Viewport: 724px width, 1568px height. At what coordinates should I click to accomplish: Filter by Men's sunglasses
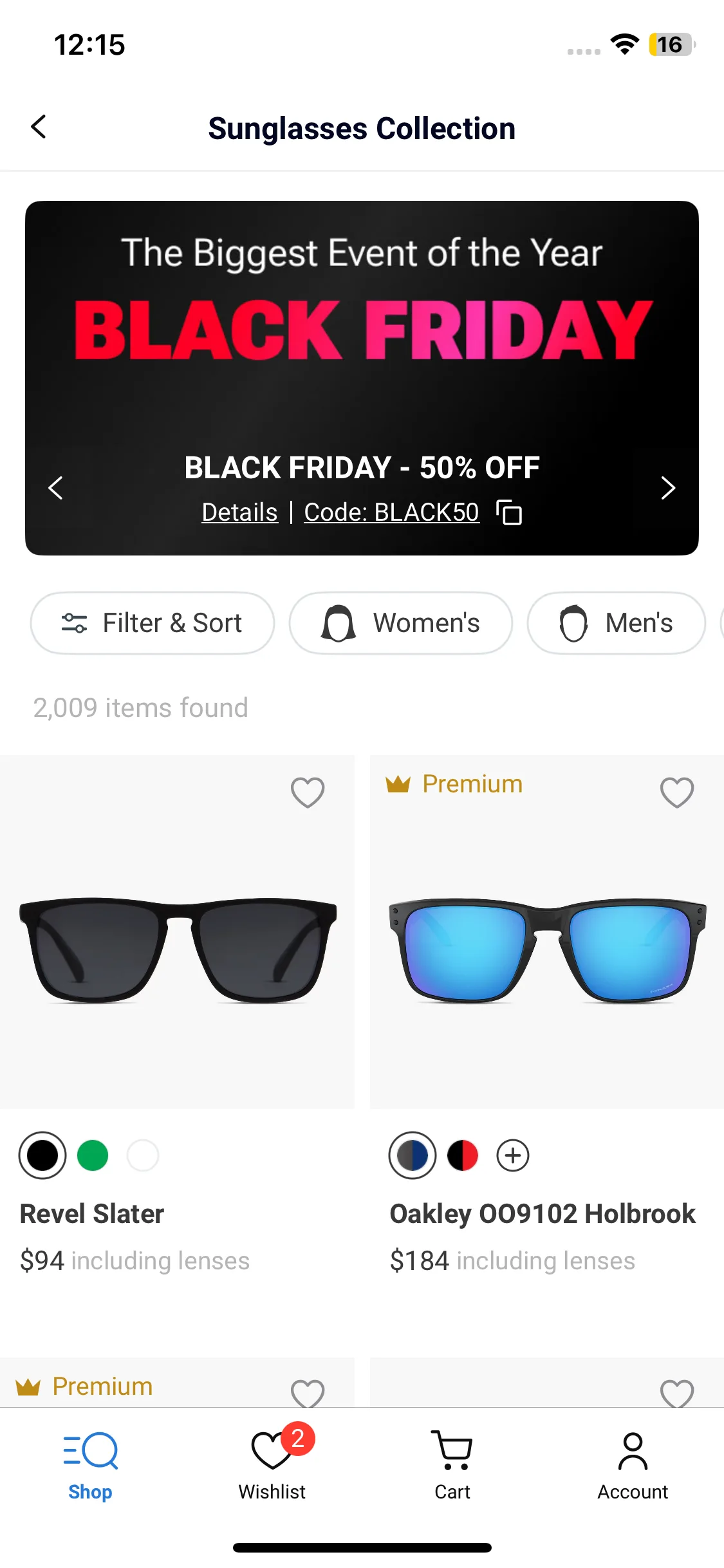pos(616,623)
